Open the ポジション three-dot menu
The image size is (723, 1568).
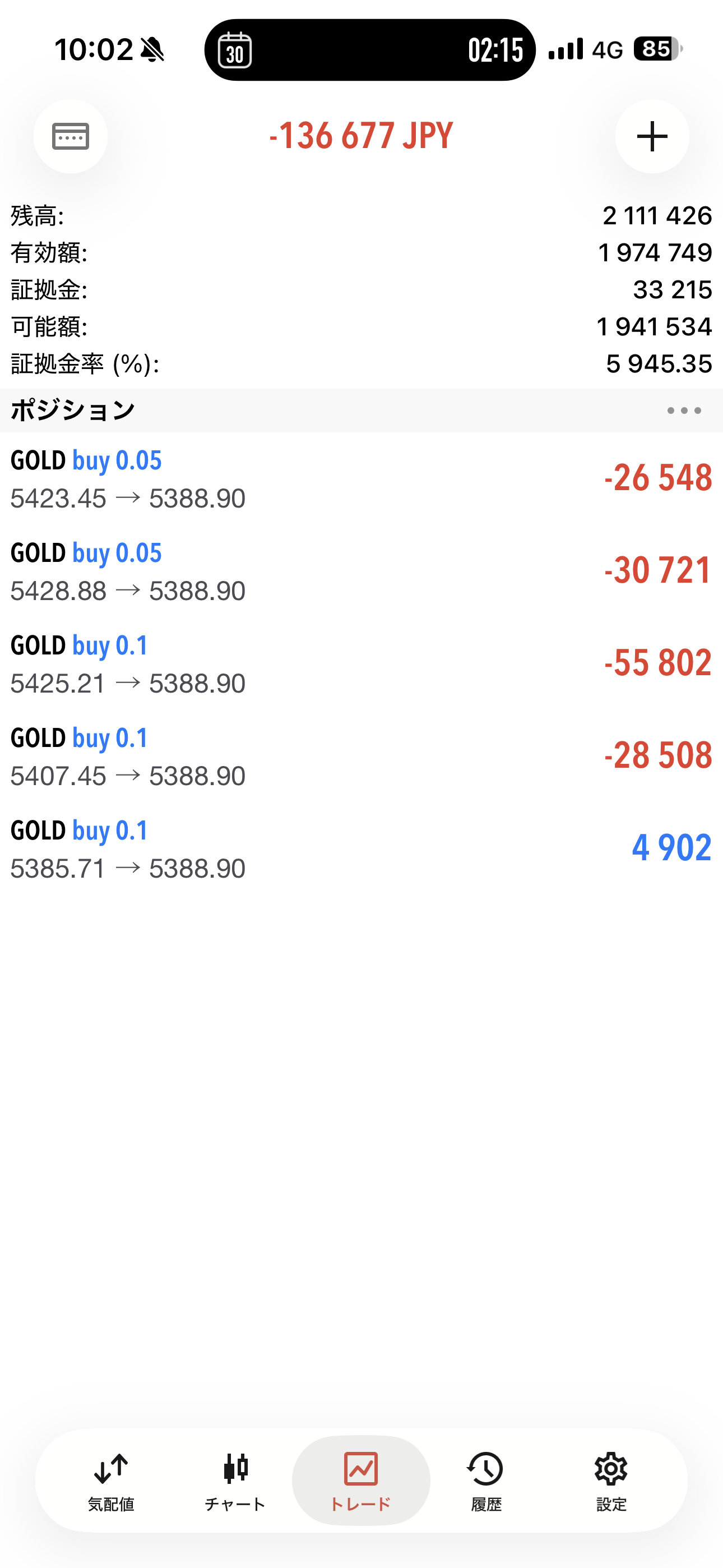tap(683, 411)
